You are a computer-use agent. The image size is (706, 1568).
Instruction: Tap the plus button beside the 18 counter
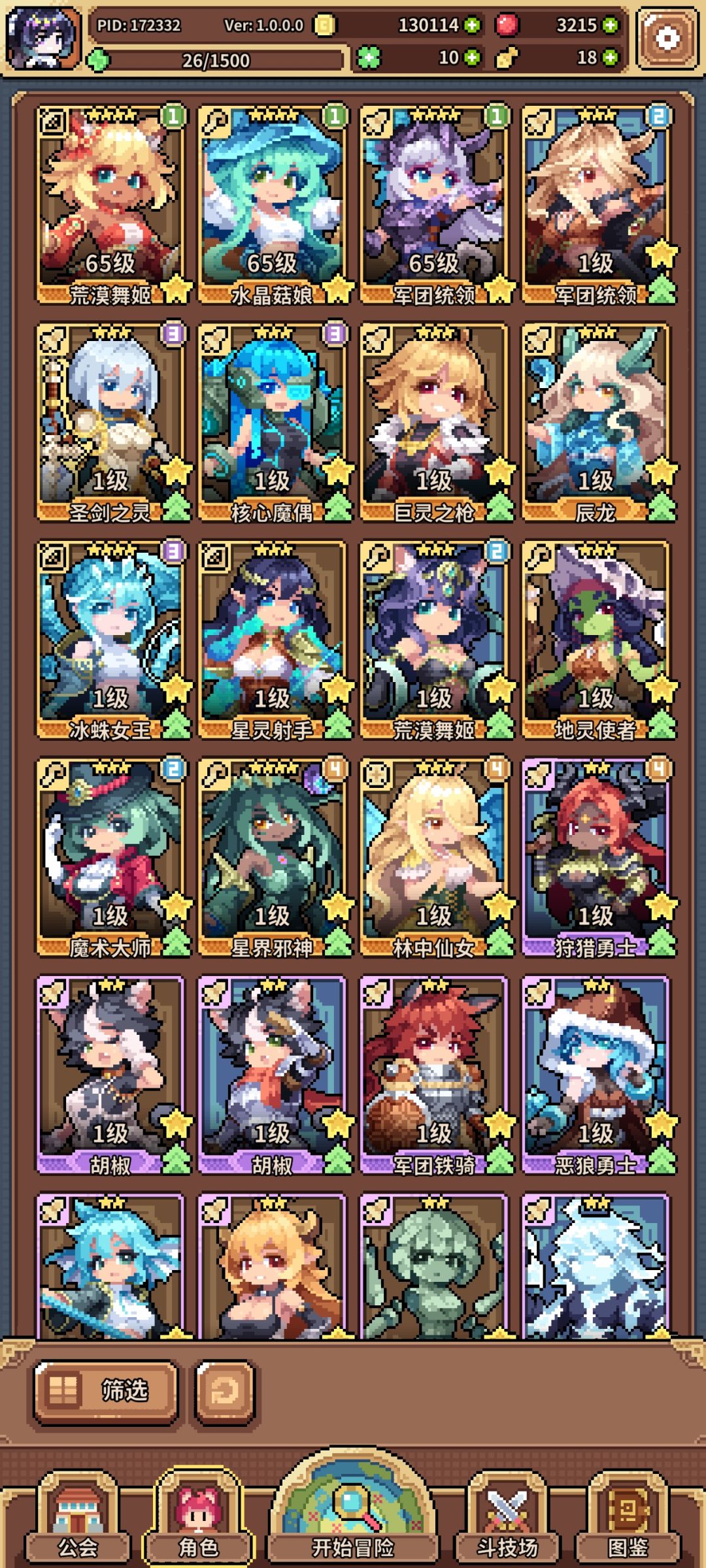(610, 58)
